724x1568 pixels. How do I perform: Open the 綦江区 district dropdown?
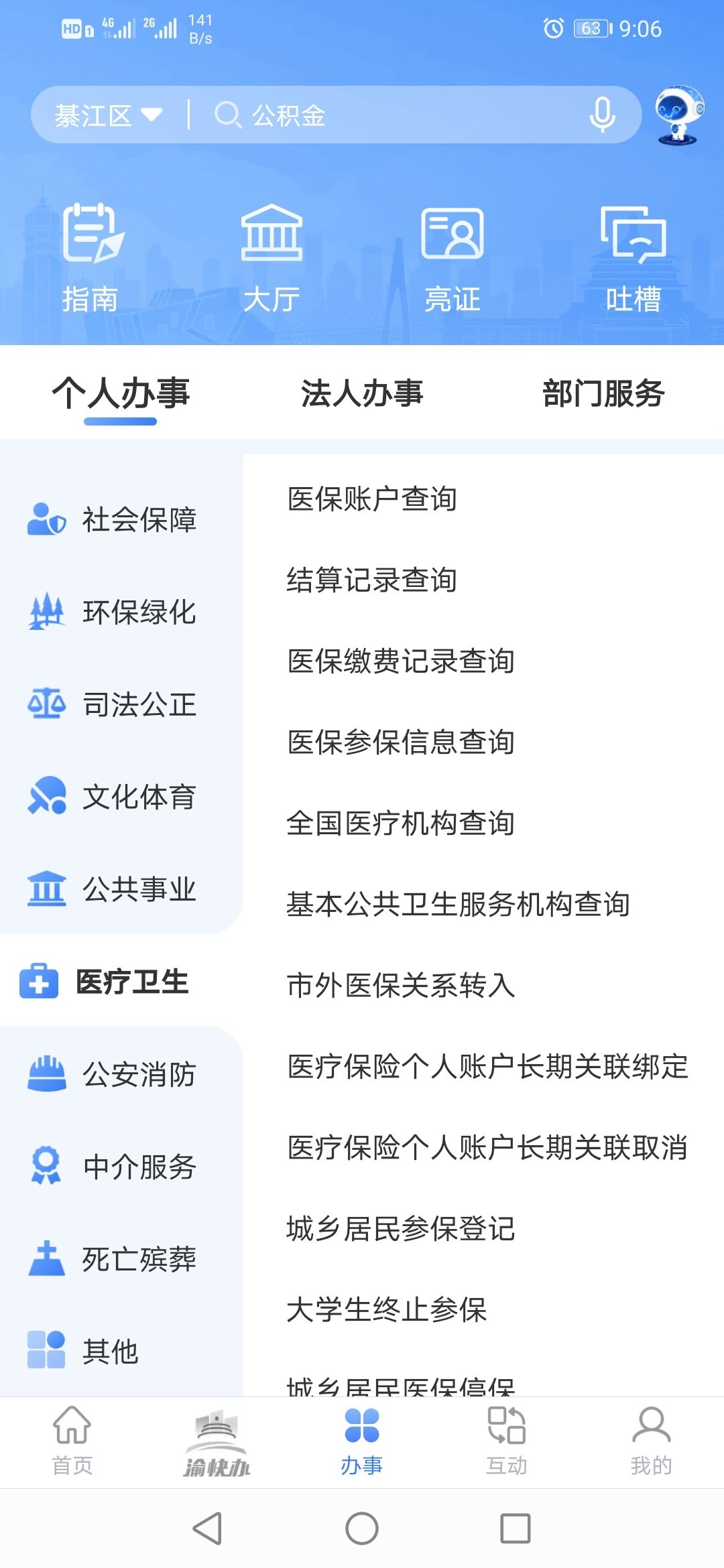pos(109,115)
